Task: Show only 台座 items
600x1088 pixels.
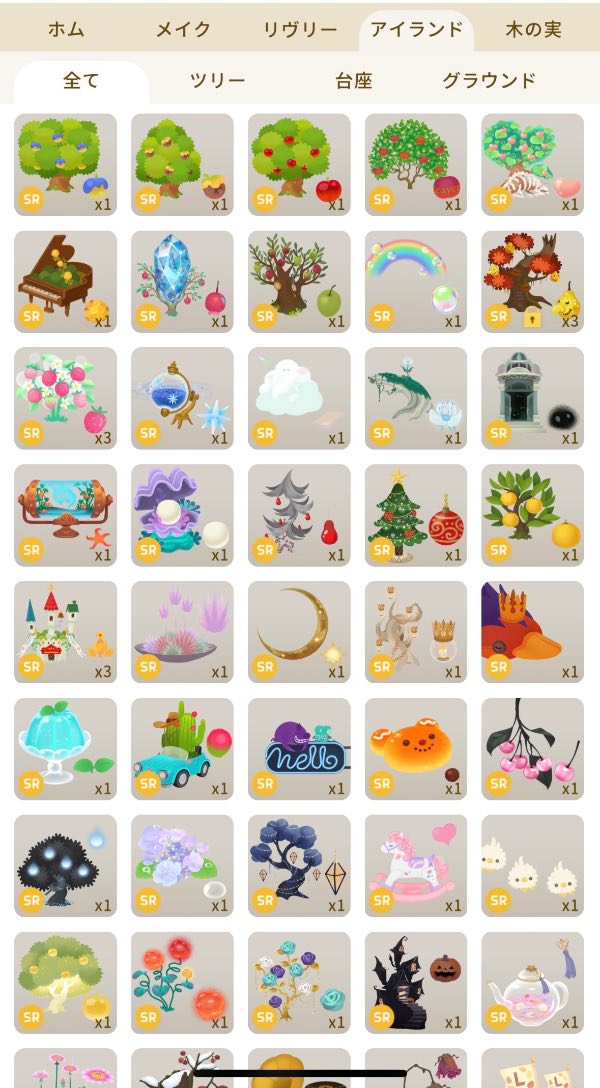Action: click(351, 82)
